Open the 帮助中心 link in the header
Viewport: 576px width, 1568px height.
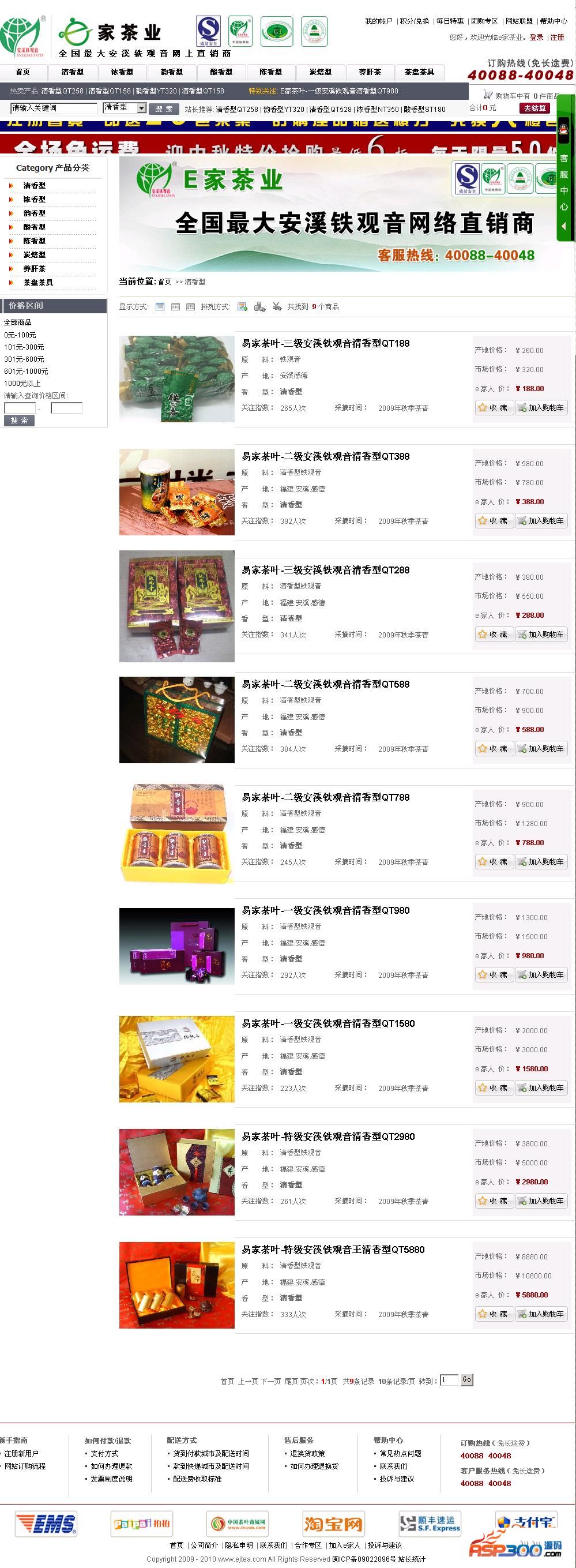pyautogui.click(x=553, y=21)
